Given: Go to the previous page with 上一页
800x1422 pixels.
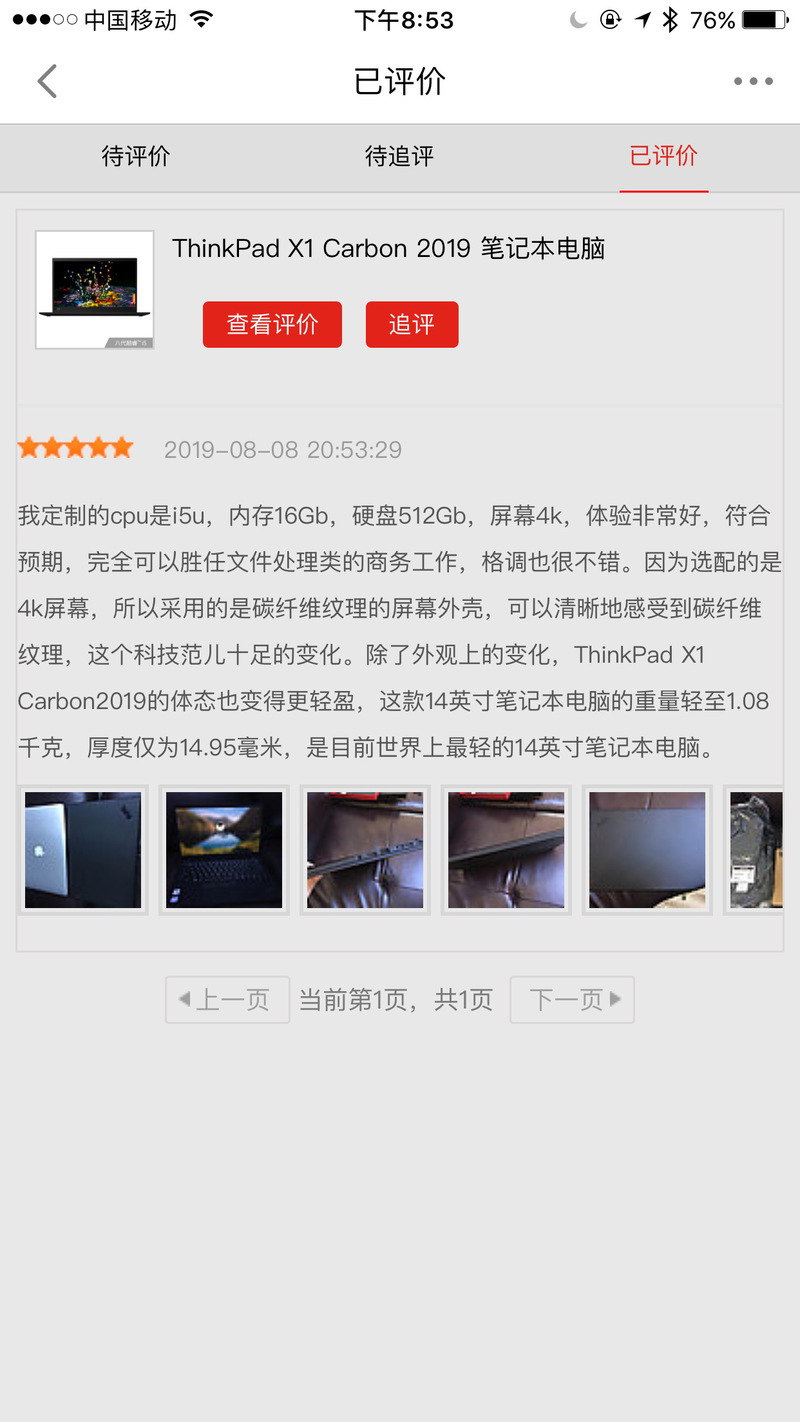Looking at the screenshot, I should (228, 1000).
